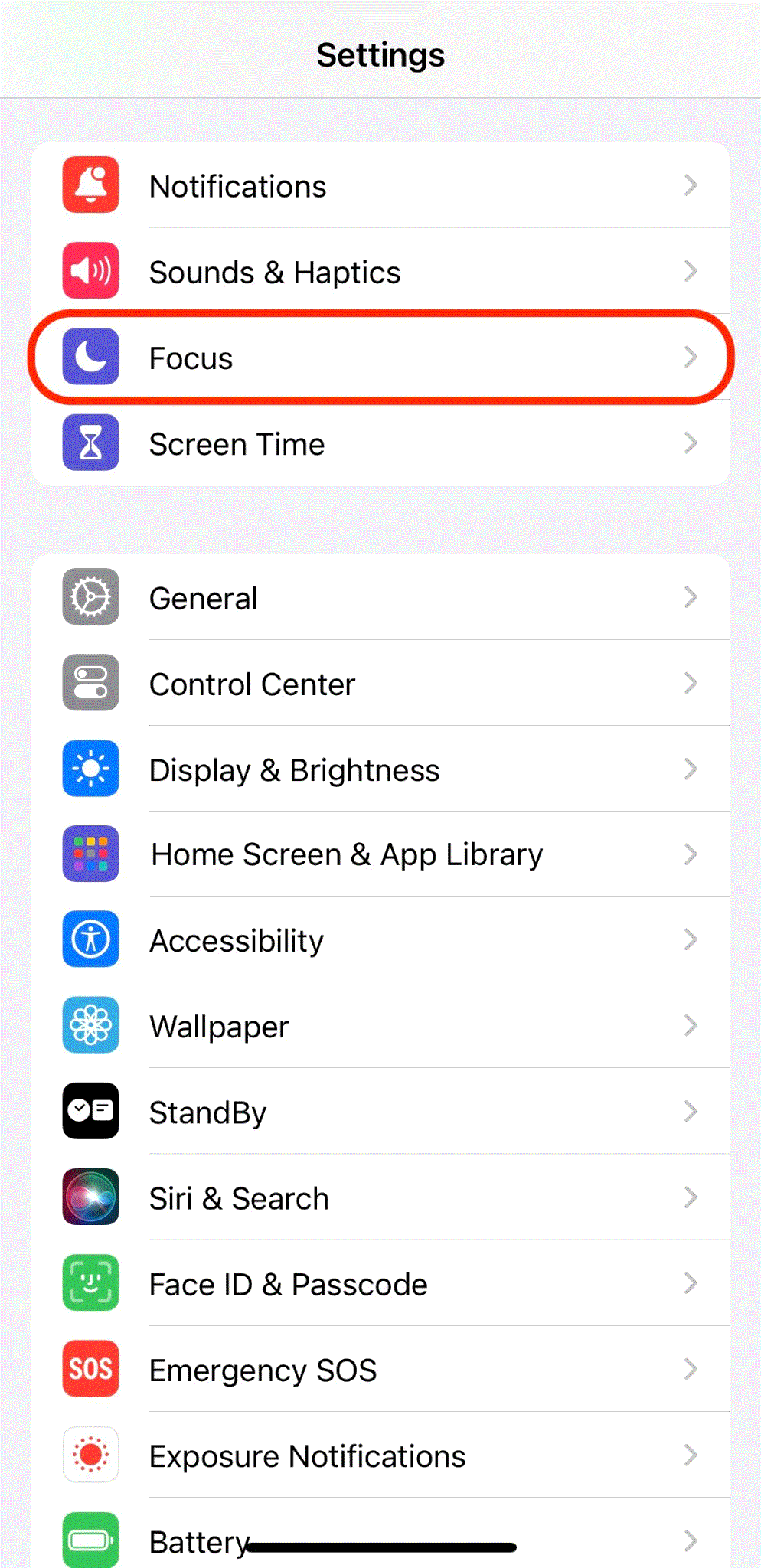Select Display & Brightness

tap(380, 769)
